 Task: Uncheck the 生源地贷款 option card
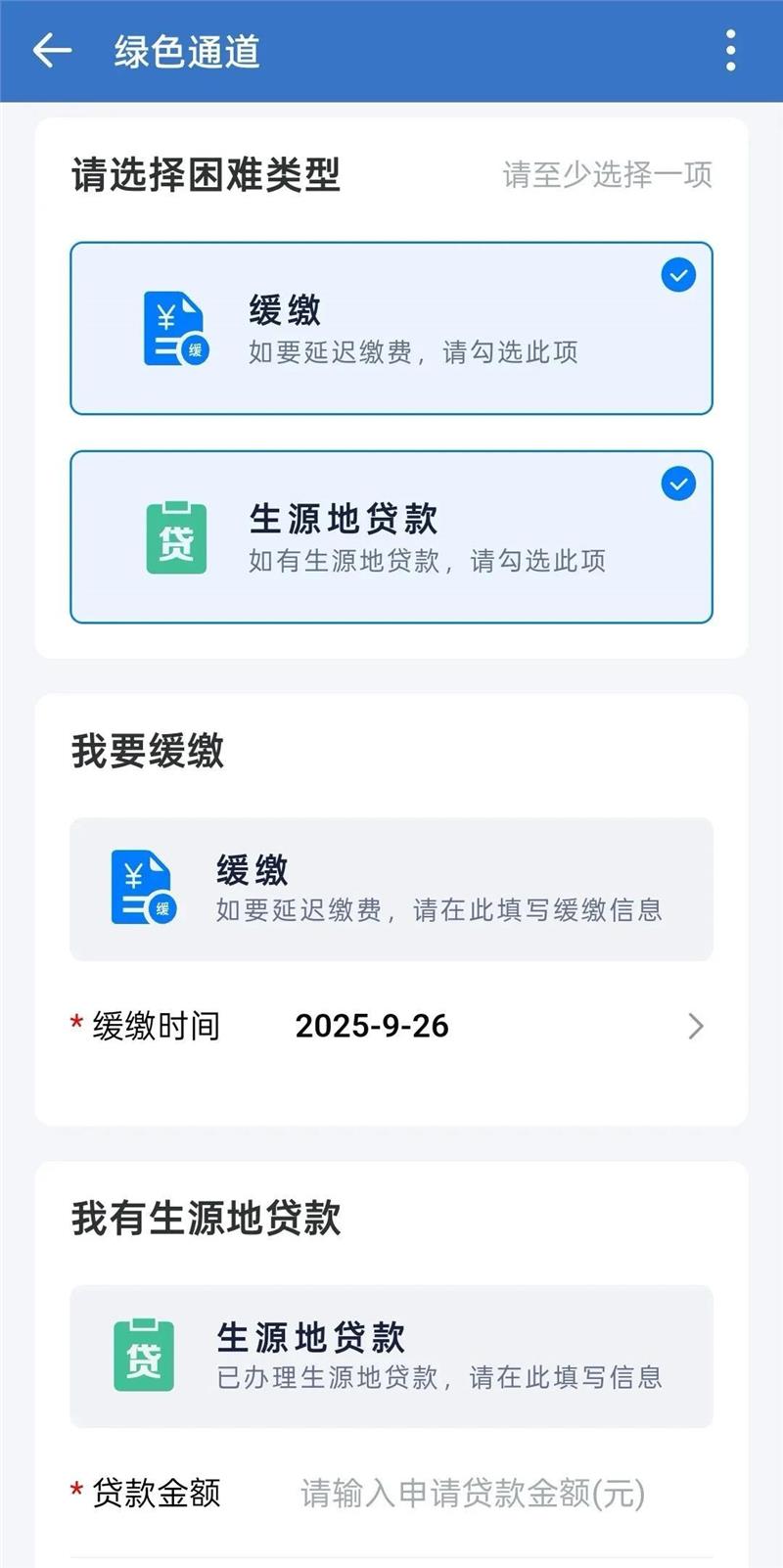click(x=391, y=537)
